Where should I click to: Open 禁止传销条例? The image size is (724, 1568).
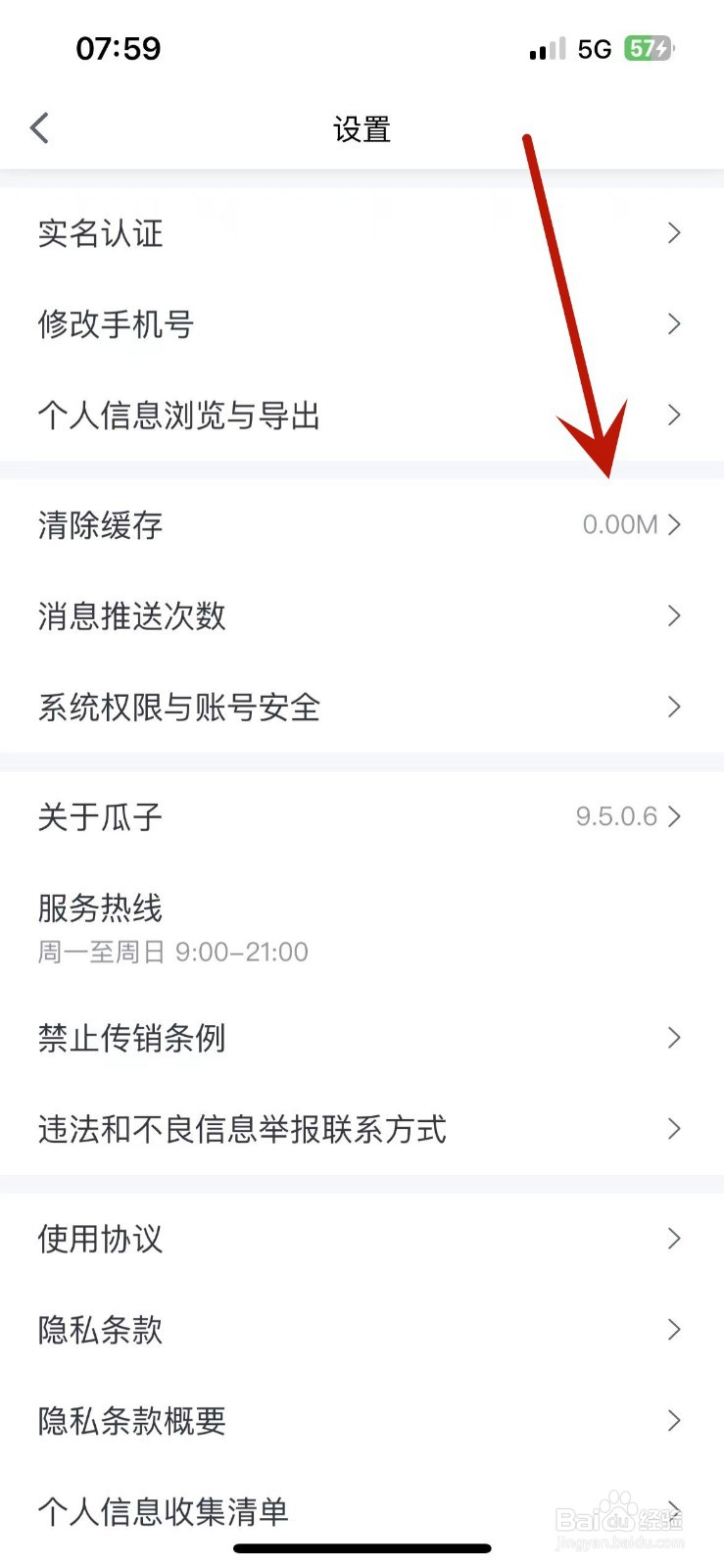click(x=362, y=1038)
